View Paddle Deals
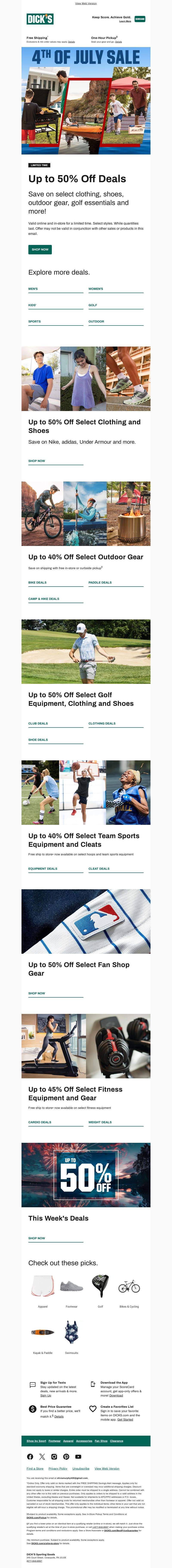This screenshot has width=172, height=1568. (100, 582)
